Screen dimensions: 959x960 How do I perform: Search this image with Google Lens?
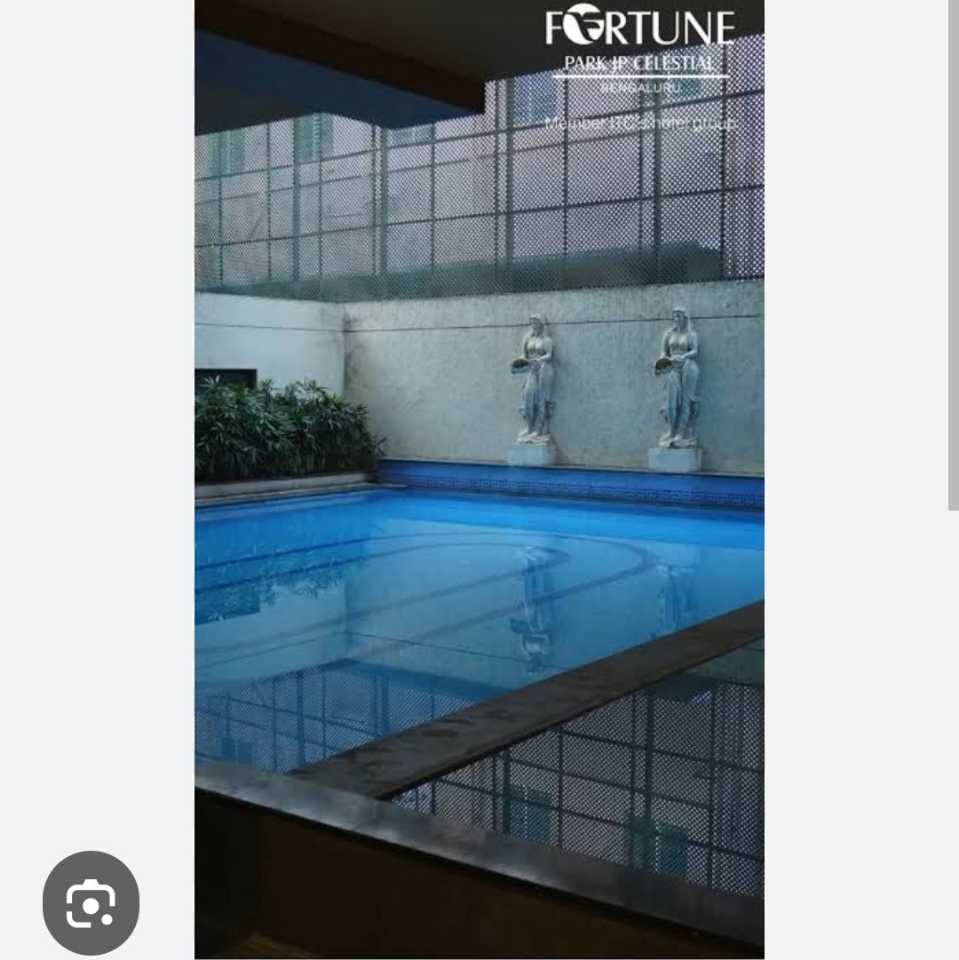pos(91,903)
